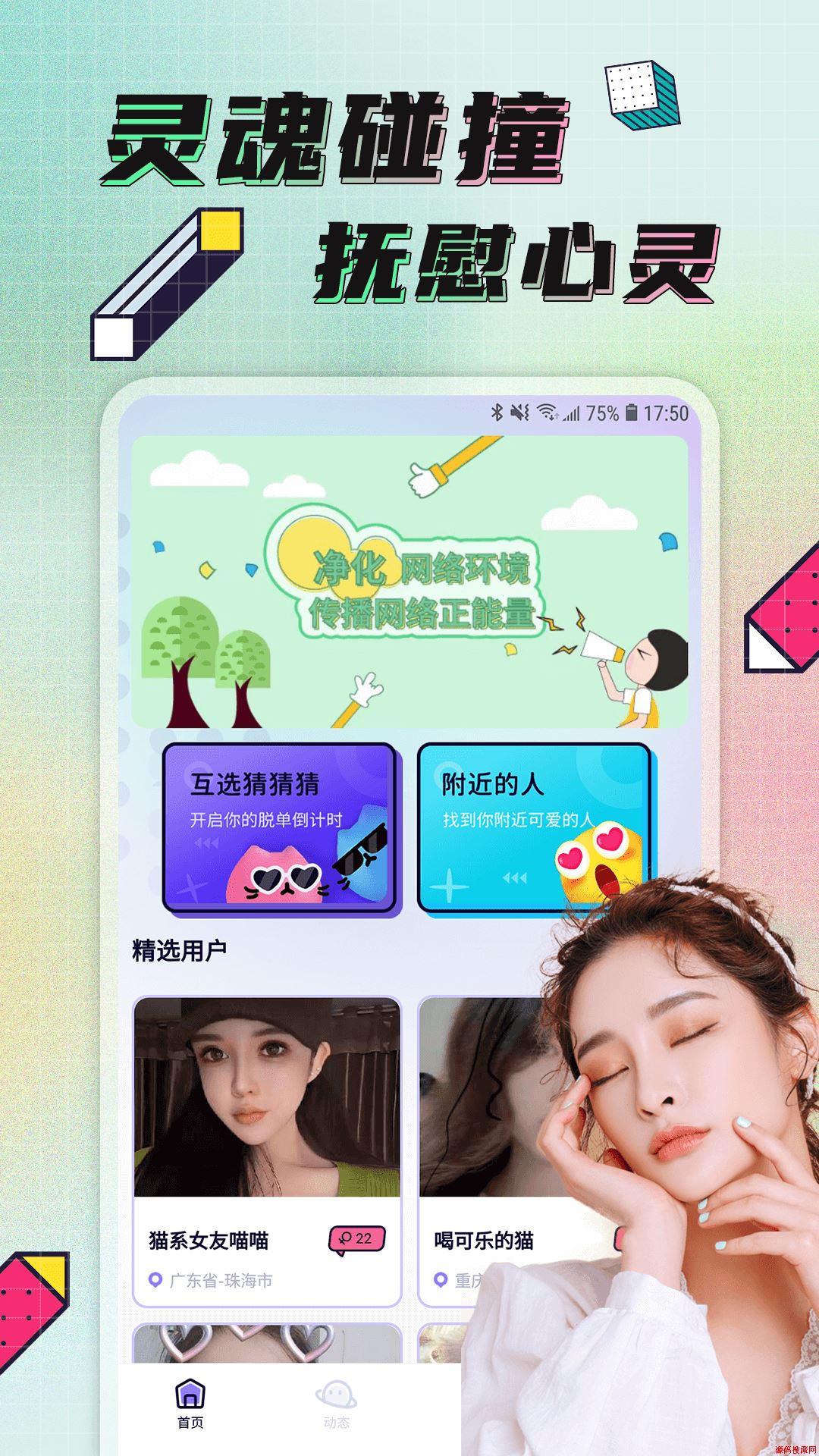The image size is (819, 1456).
Task: Tap the Wi-Fi icon in the status bar
Action: [x=548, y=413]
